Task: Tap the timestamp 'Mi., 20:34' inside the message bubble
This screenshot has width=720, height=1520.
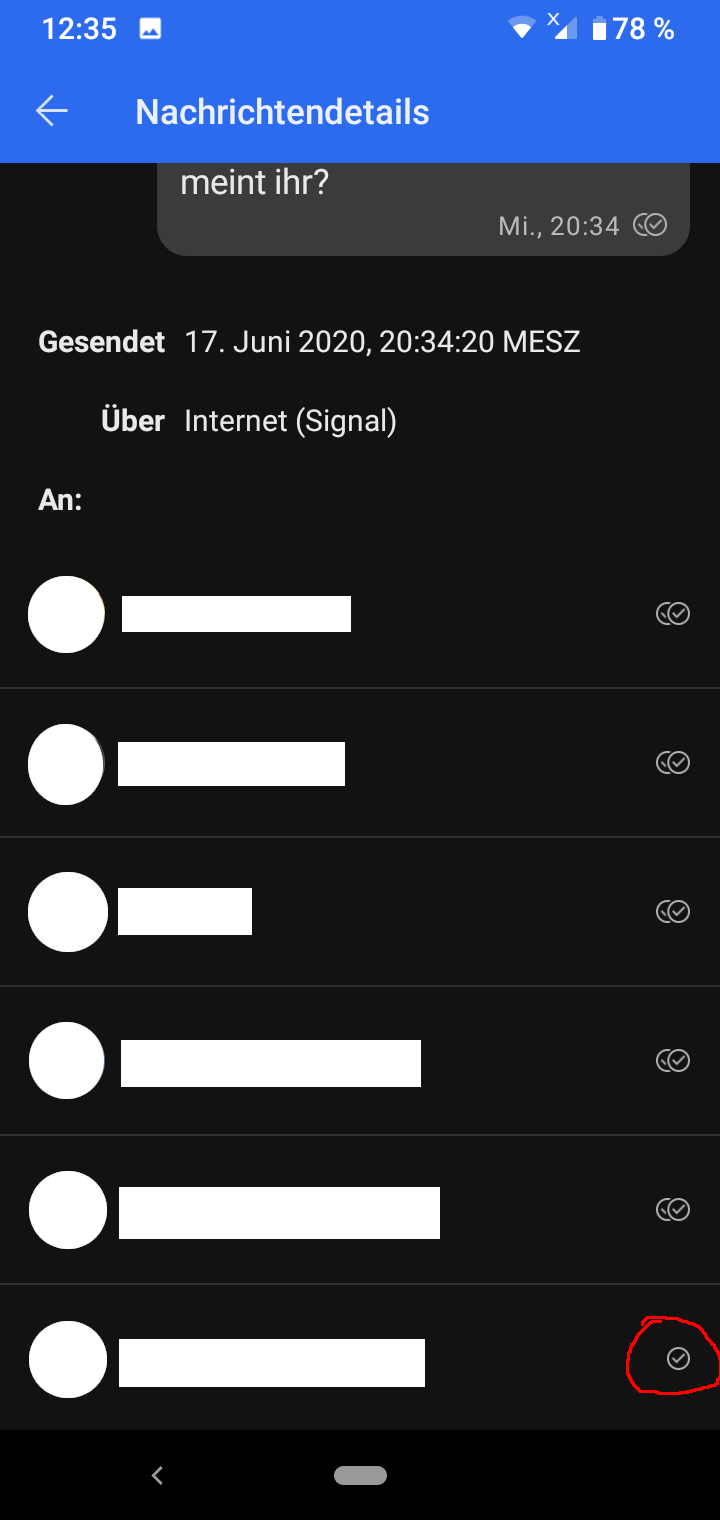Action: tap(558, 226)
